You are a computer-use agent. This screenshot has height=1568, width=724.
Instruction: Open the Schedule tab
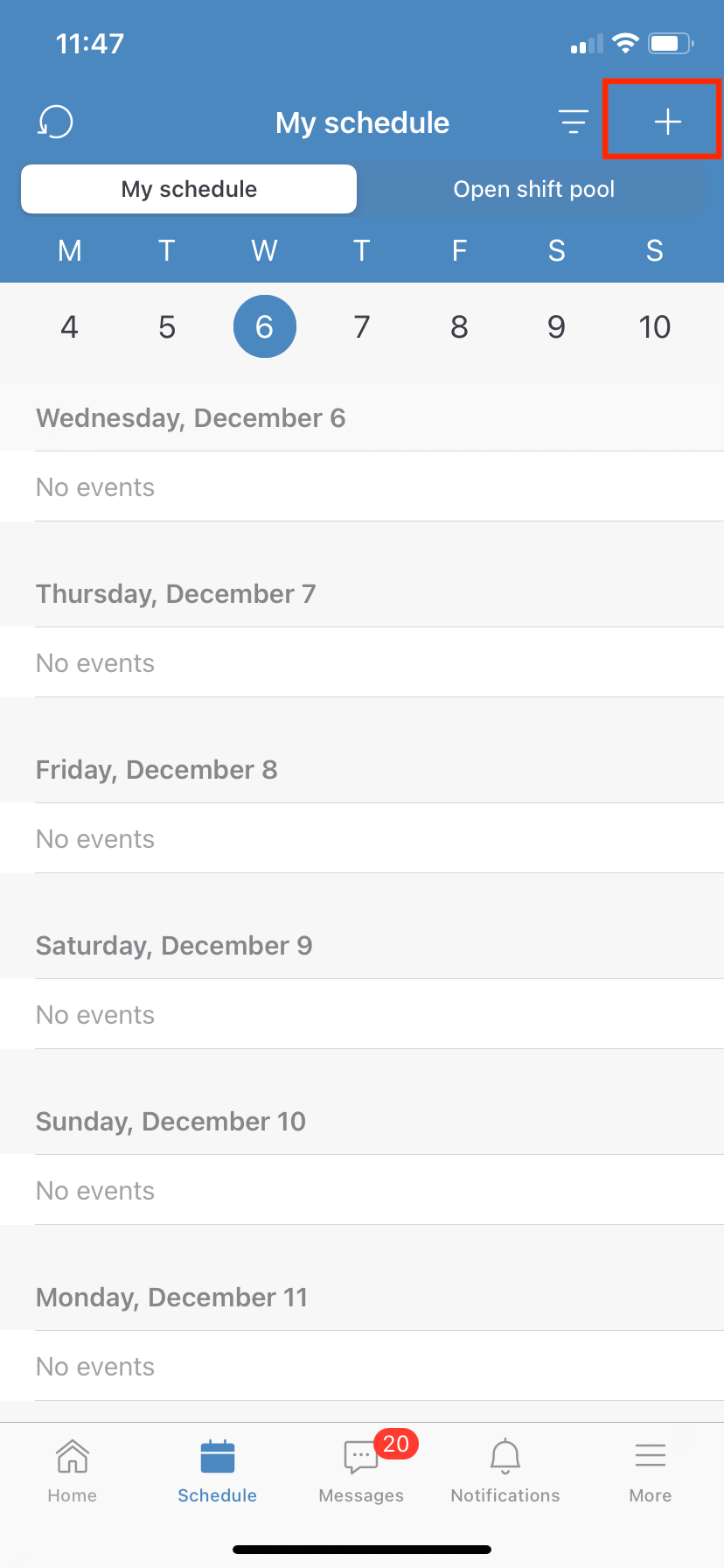(218, 1472)
